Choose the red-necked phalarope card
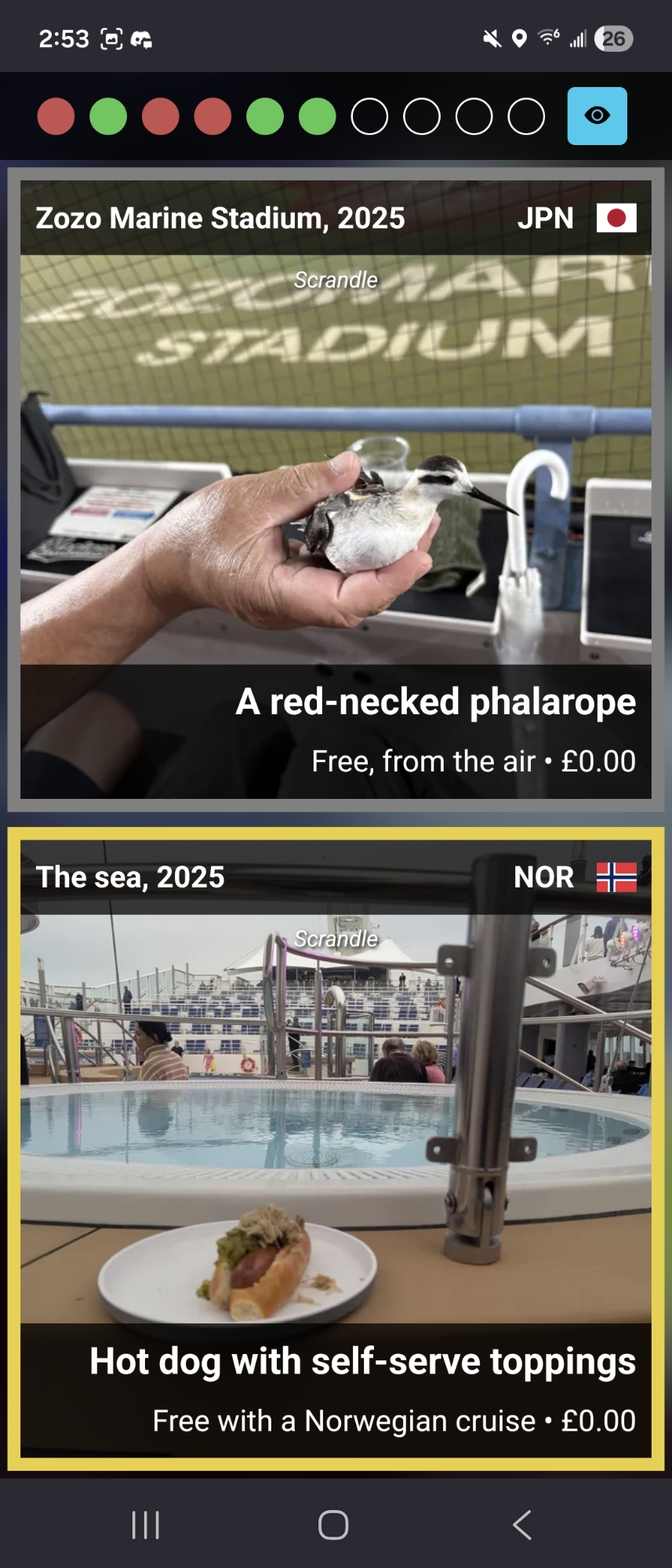This screenshot has width=672, height=1568. coord(336,489)
